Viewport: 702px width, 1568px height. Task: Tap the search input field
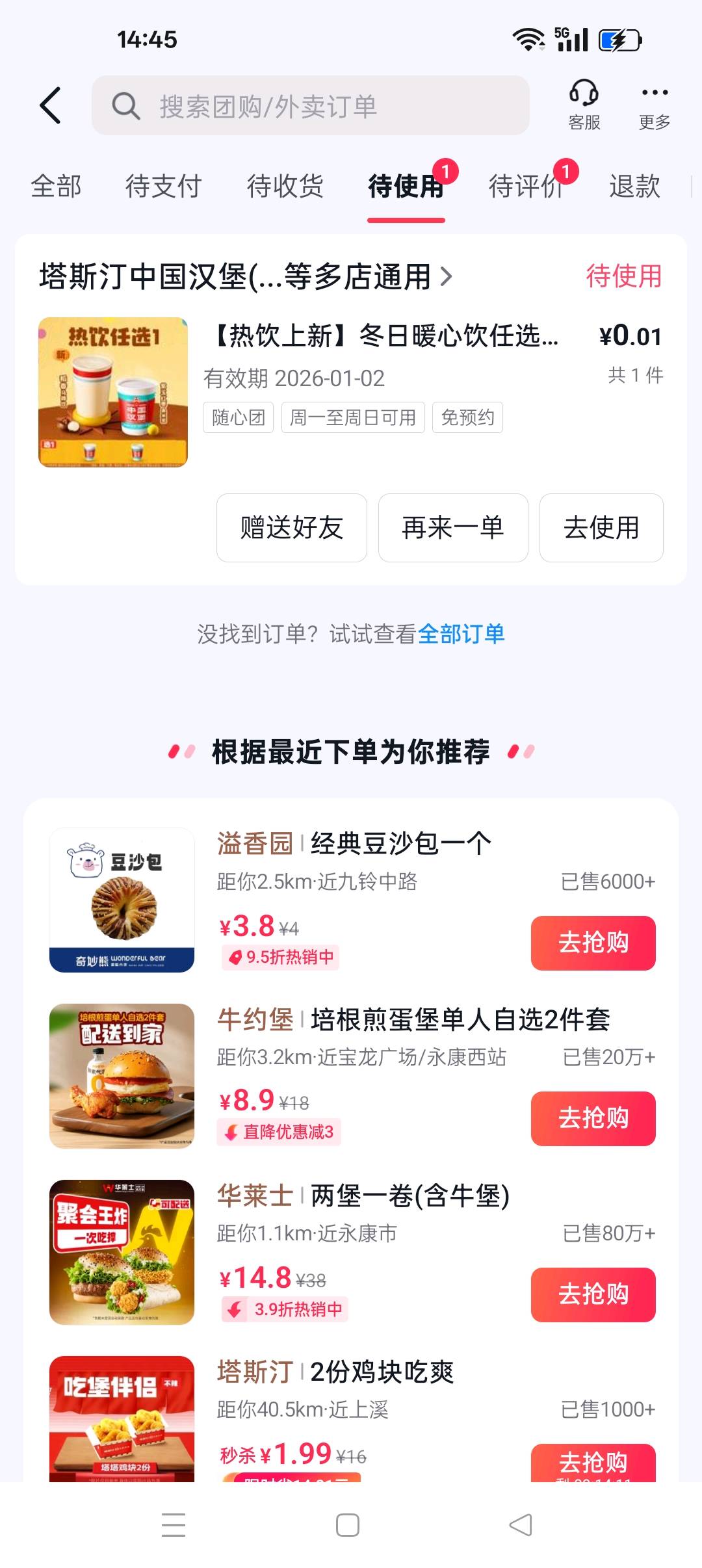click(312, 105)
